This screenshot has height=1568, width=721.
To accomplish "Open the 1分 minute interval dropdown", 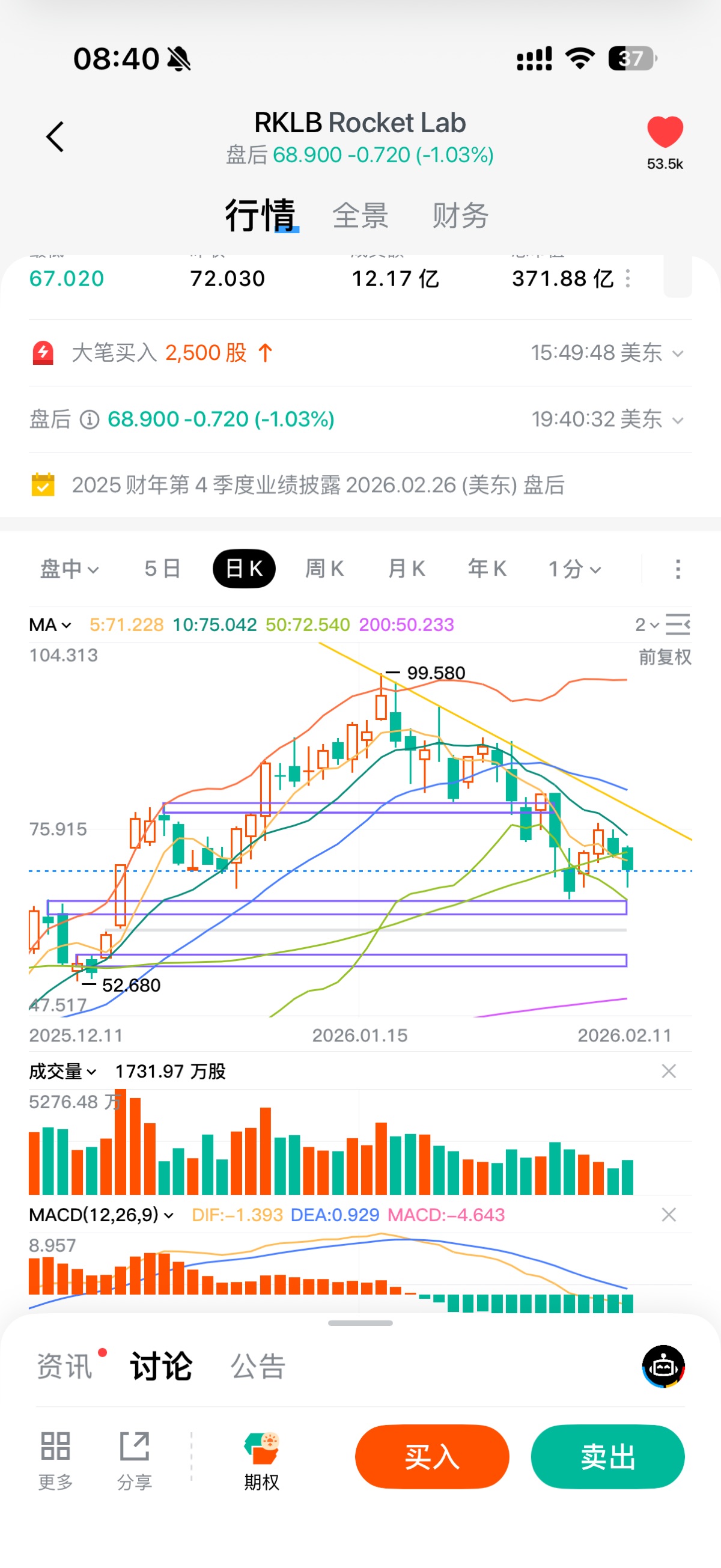I will tap(574, 569).
